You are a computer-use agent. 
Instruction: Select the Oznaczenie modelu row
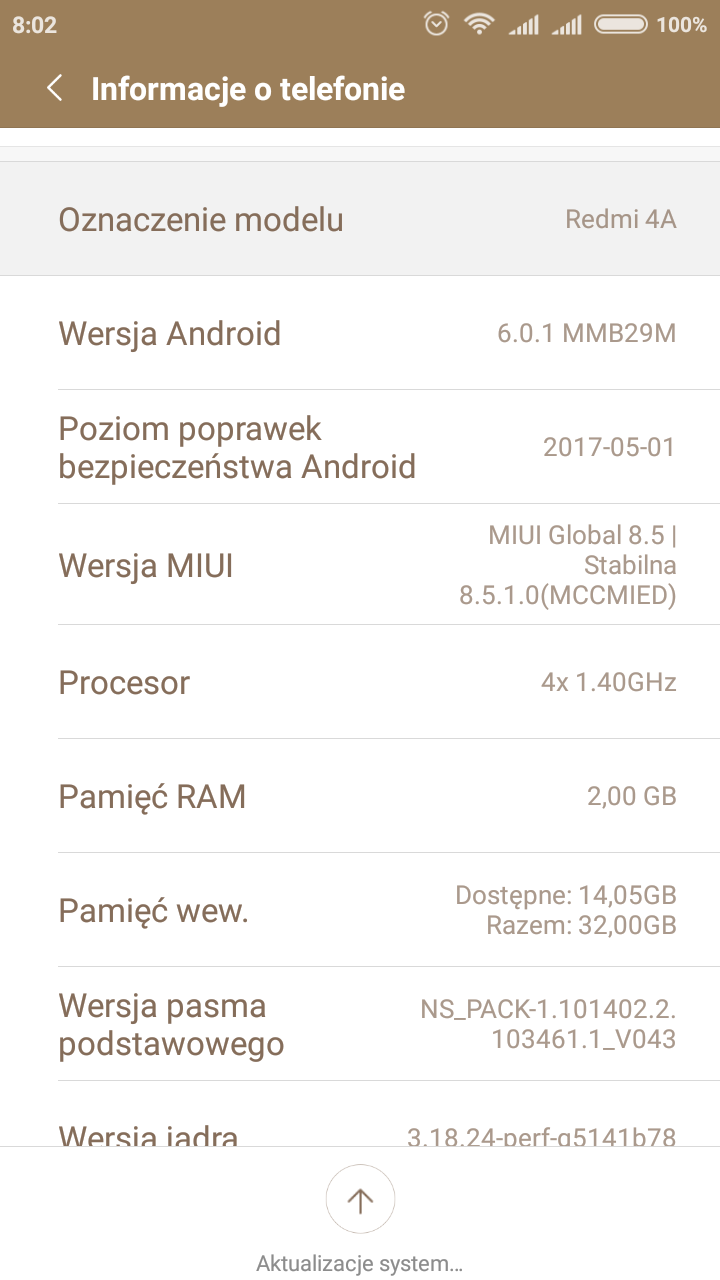coord(360,219)
